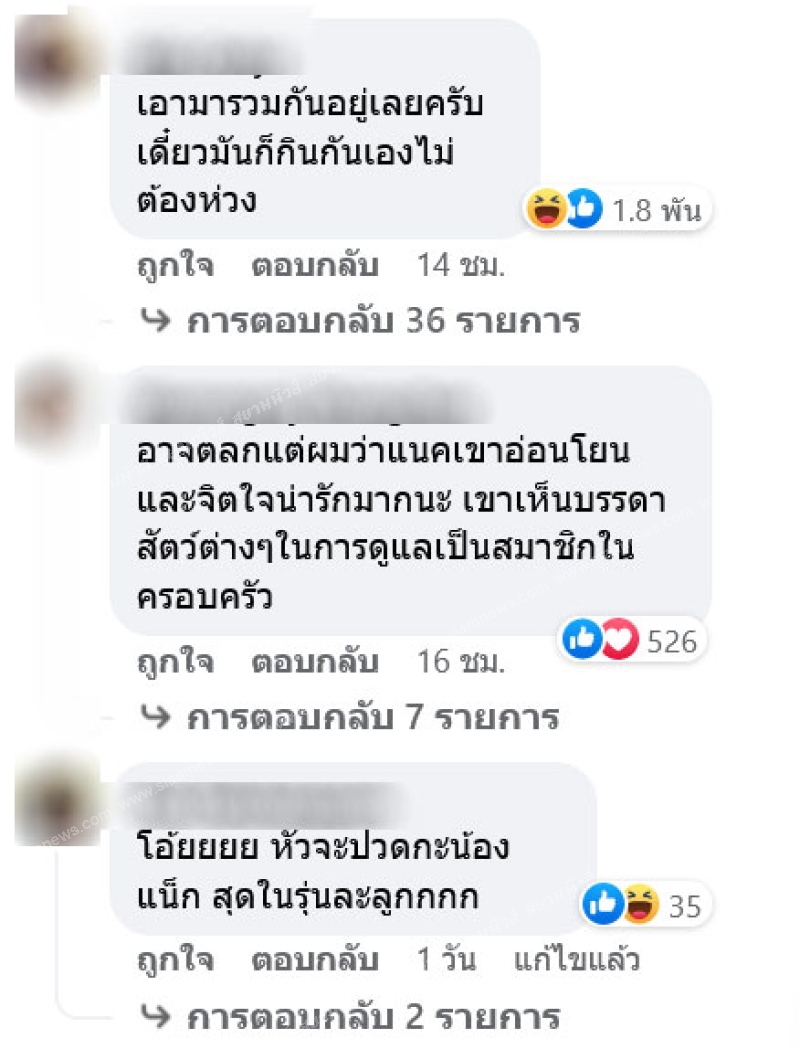View edit history via แก้ไขแล้ว
This screenshot has height=1049, width=800.
[576, 961]
